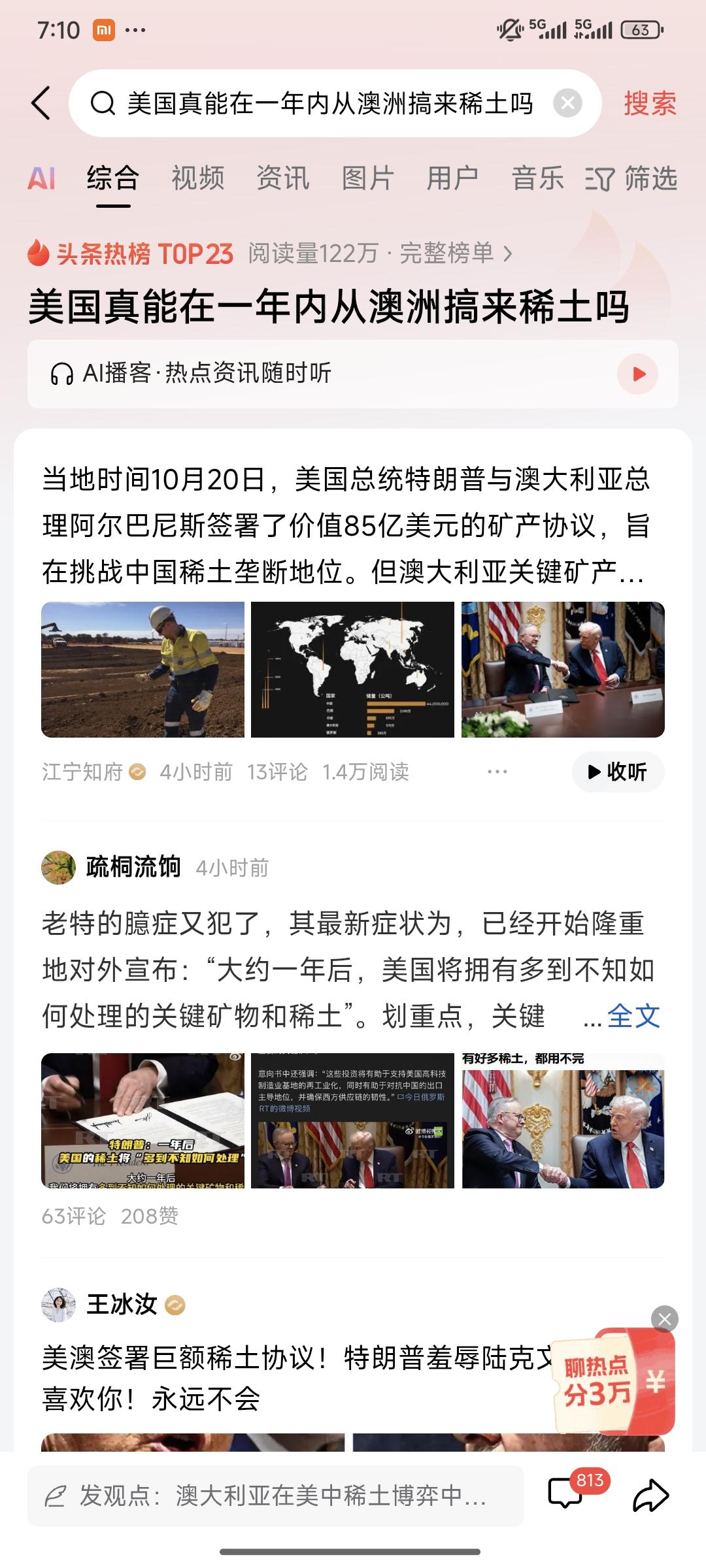Dismiss the 聊热点分3万 floating promo
The width and height of the screenshot is (706, 1568).
tap(665, 1319)
